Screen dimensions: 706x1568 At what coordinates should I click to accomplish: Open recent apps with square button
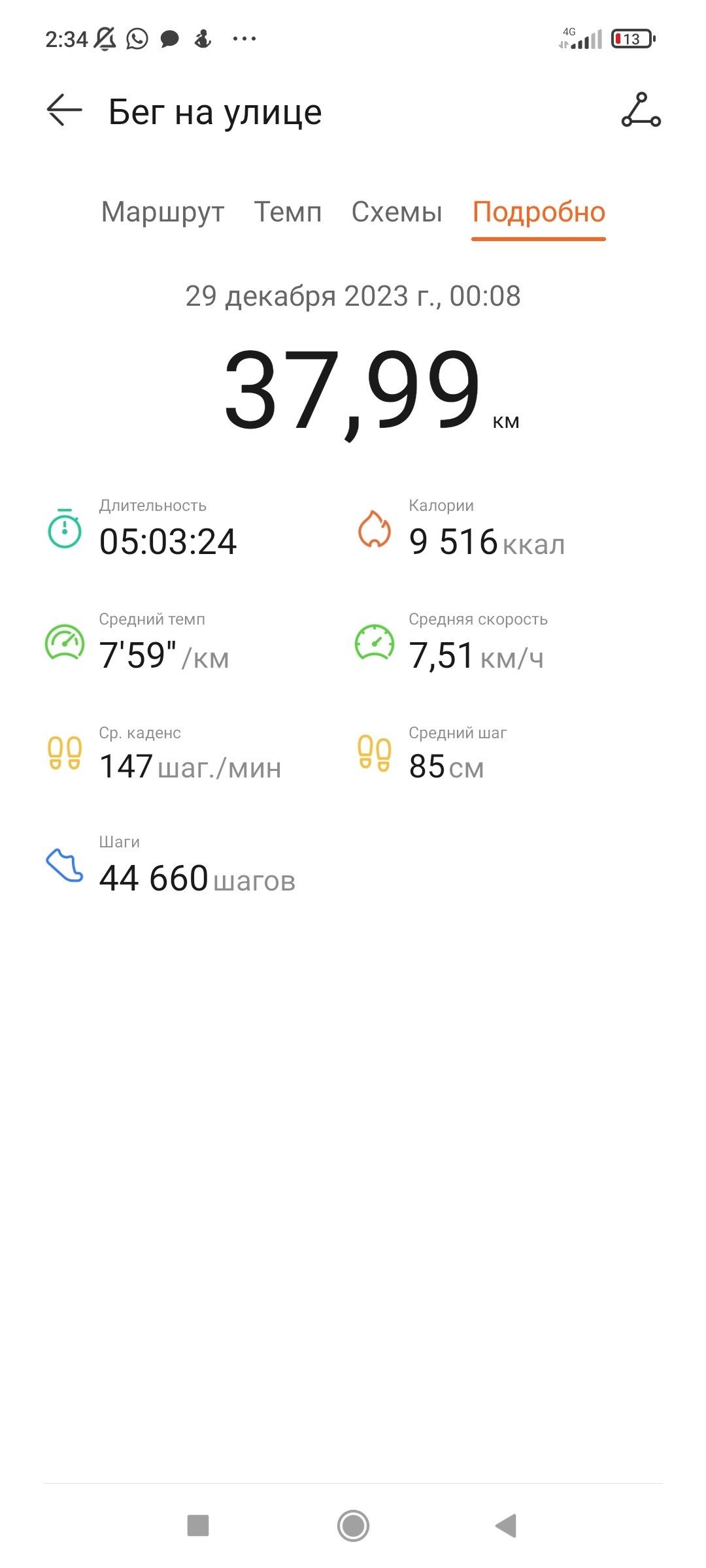198,1526
